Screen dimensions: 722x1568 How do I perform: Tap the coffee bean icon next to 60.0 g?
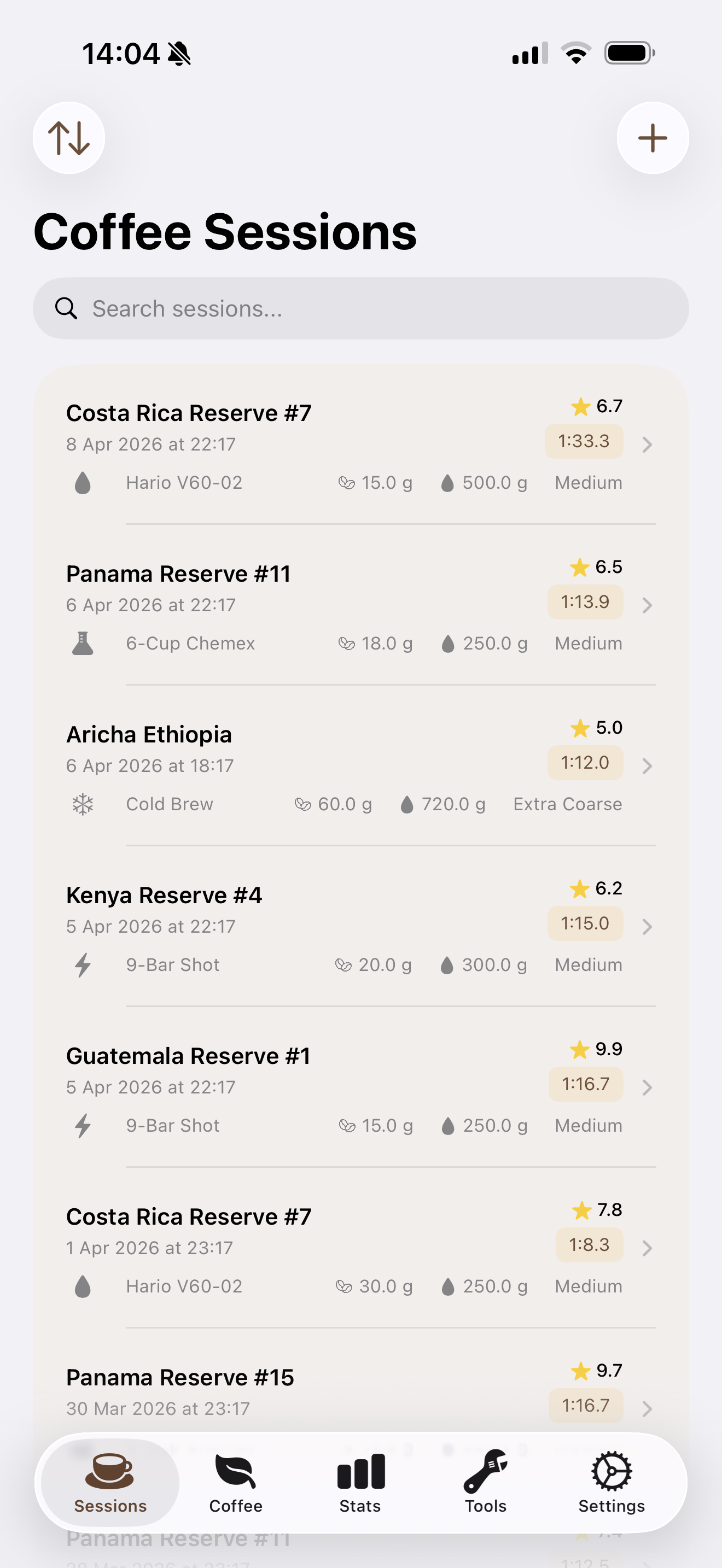(x=304, y=804)
